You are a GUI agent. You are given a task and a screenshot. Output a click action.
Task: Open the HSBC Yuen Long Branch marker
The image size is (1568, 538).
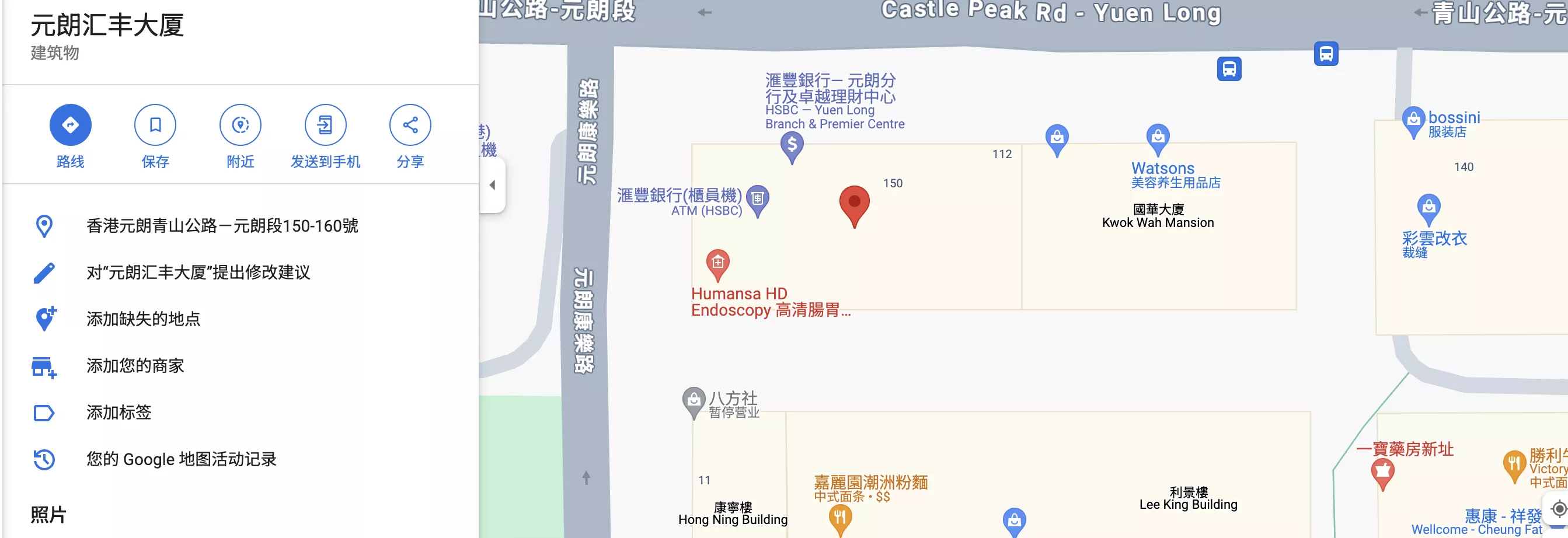792,146
